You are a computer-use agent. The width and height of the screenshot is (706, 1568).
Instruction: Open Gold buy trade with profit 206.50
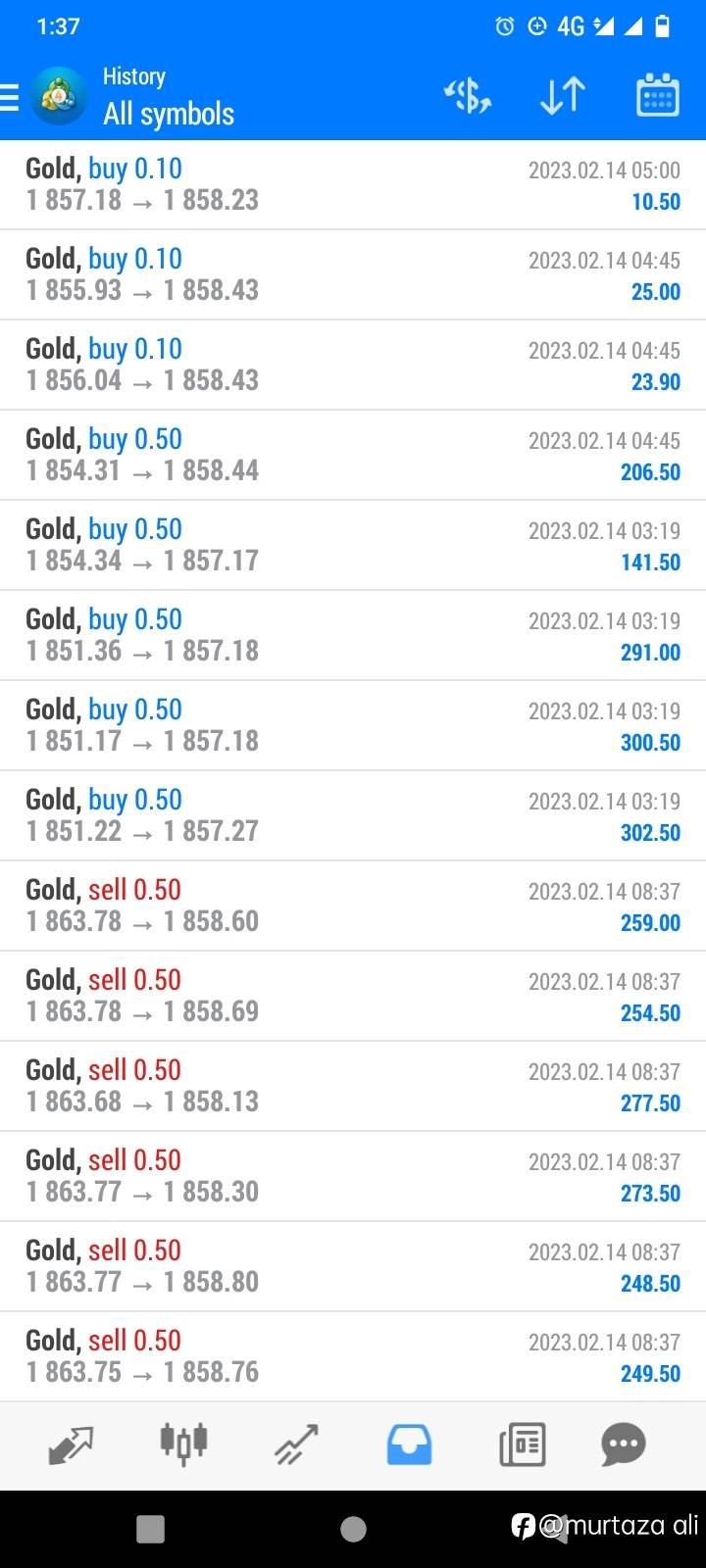point(353,455)
